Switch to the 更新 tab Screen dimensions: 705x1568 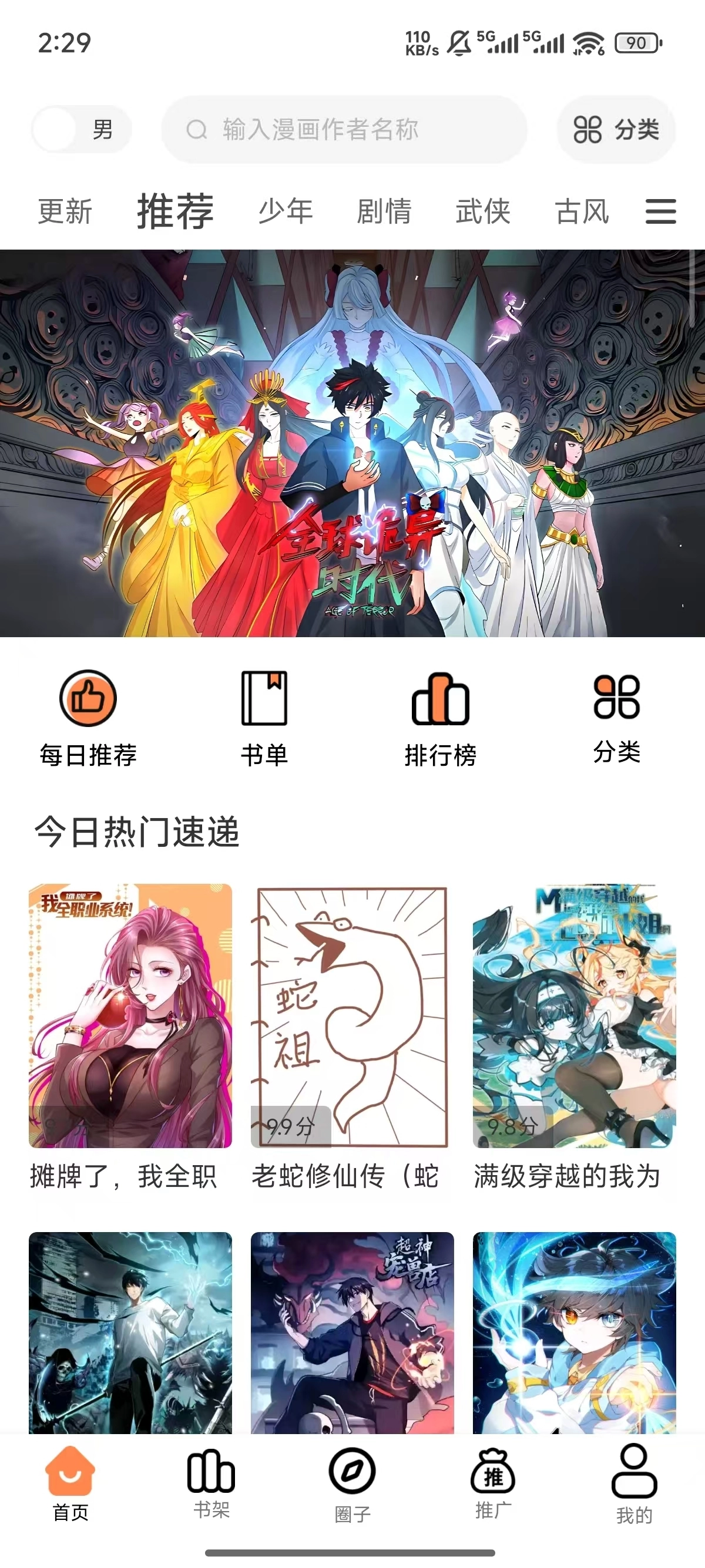coord(64,213)
